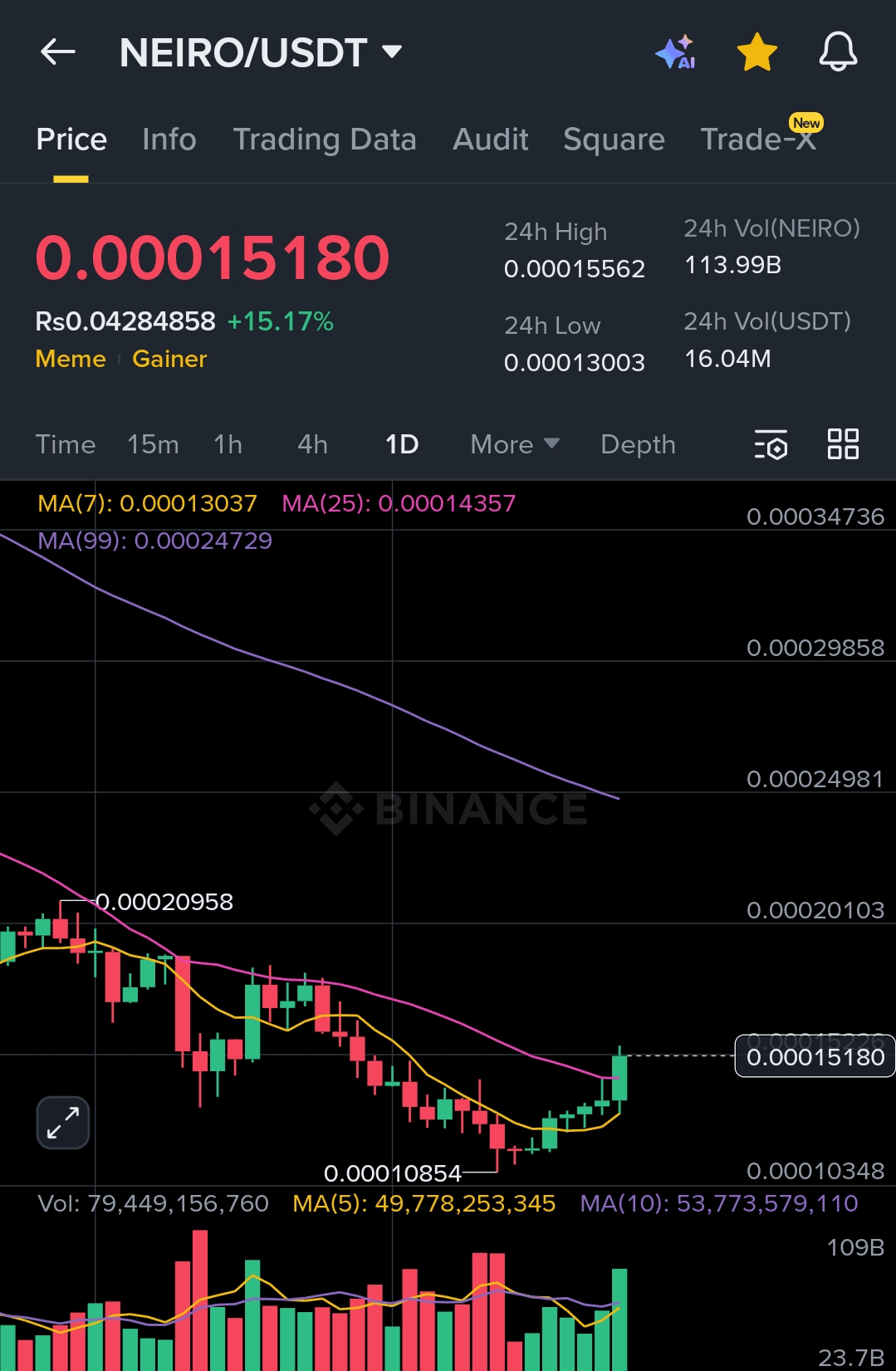Select the 4h chart interval
The width and height of the screenshot is (896, 1371).
coord(312,444)
